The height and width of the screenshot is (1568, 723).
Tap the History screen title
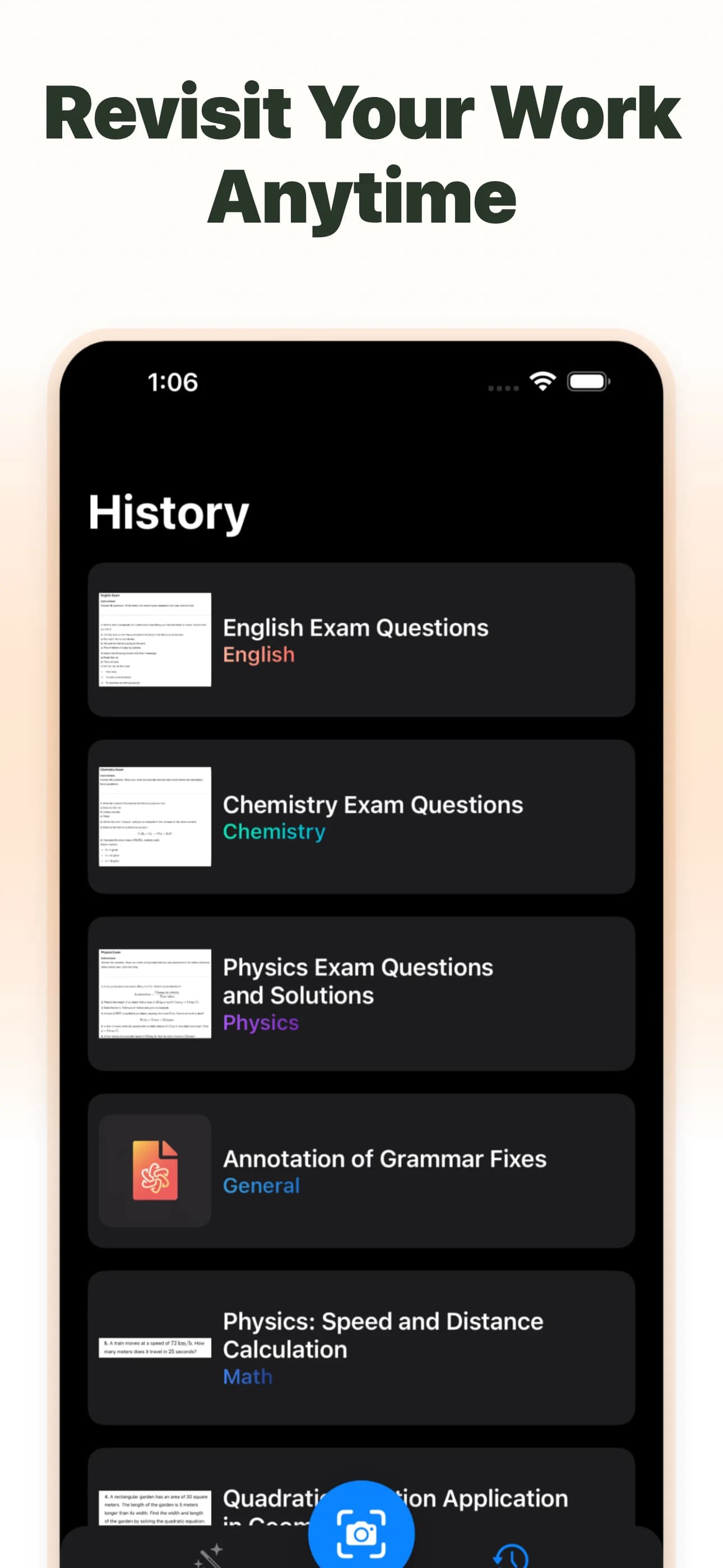click(x=168, y=513)
